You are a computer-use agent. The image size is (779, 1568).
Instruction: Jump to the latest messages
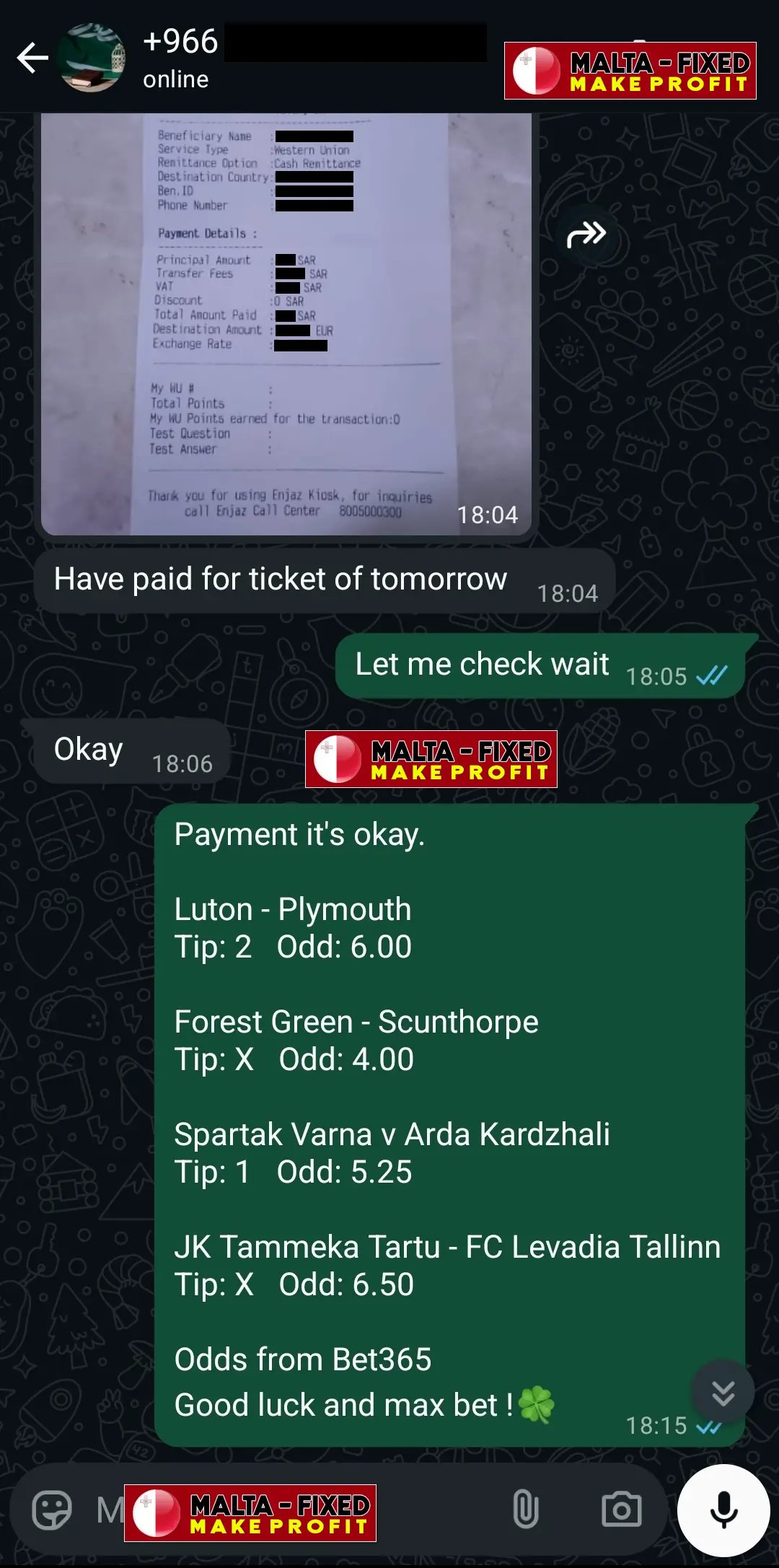pos(723,1393)
